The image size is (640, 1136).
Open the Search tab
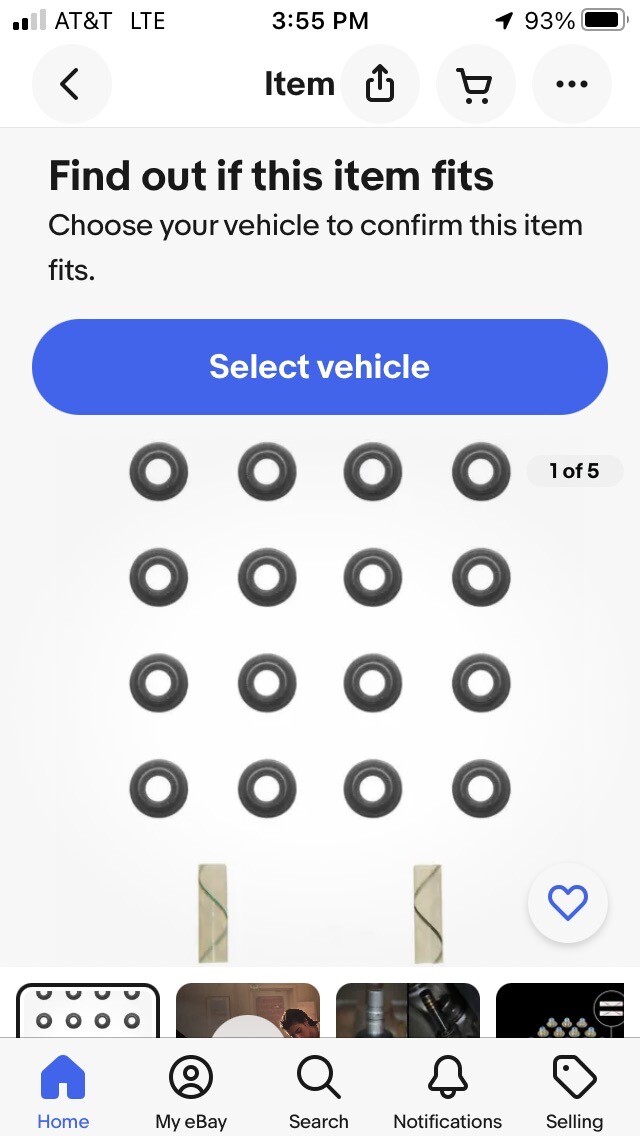pyautogui.click(x=319, y=1093)
